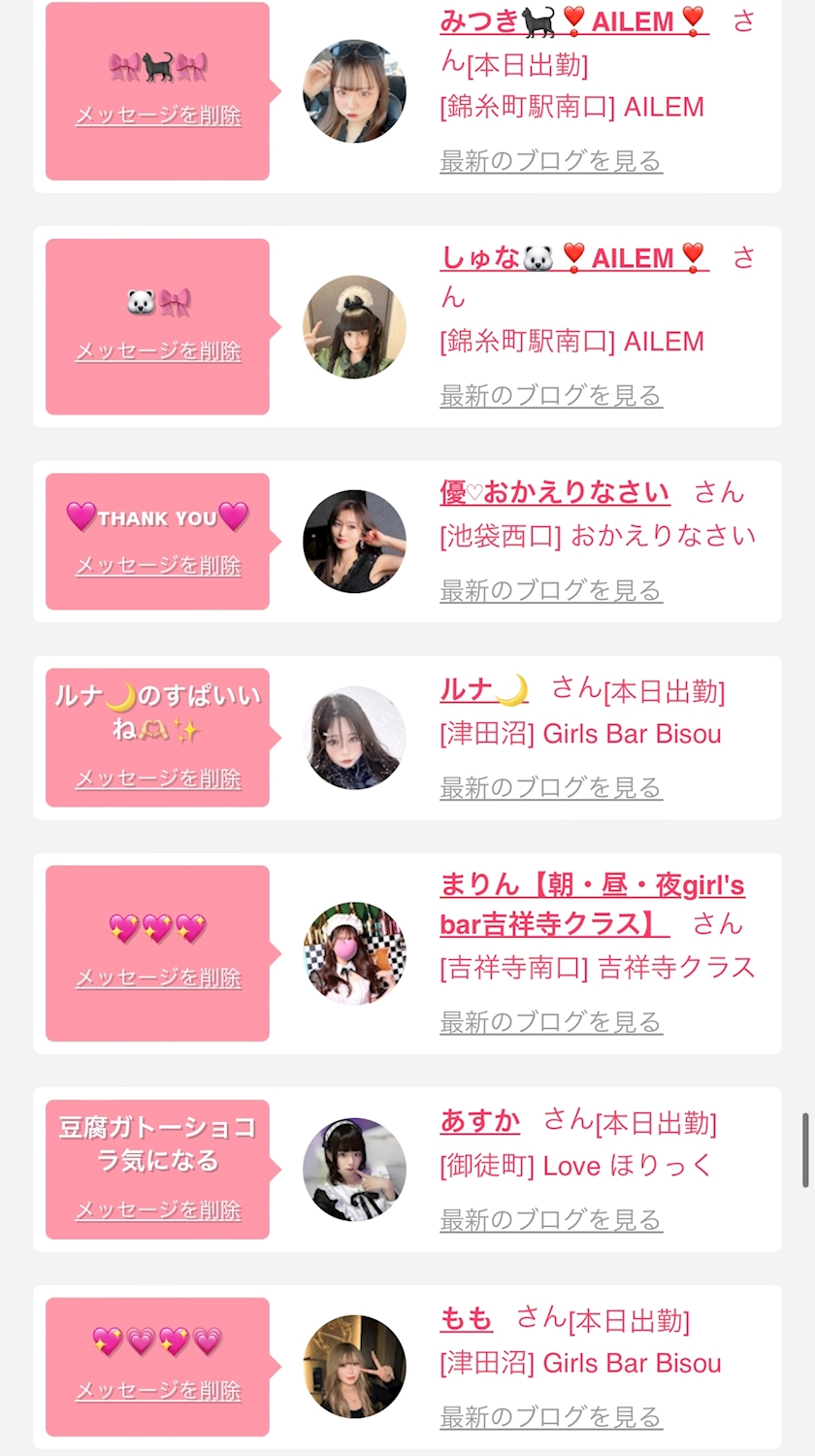This screenshot has width=815, height=1456.
Task: Delete the hearts message to まりん
Action: point(158,978)
